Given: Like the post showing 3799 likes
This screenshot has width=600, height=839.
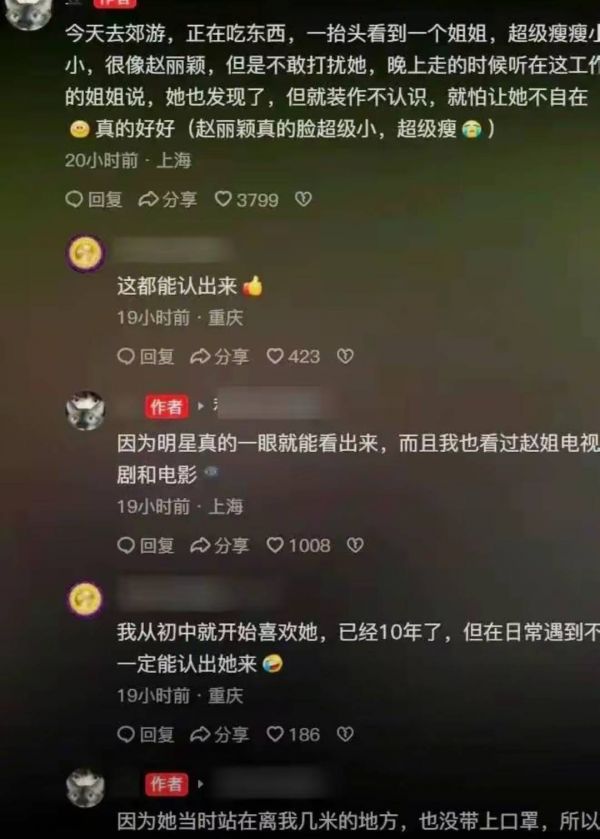Looking at the screenshot, I should pos(246,199).
